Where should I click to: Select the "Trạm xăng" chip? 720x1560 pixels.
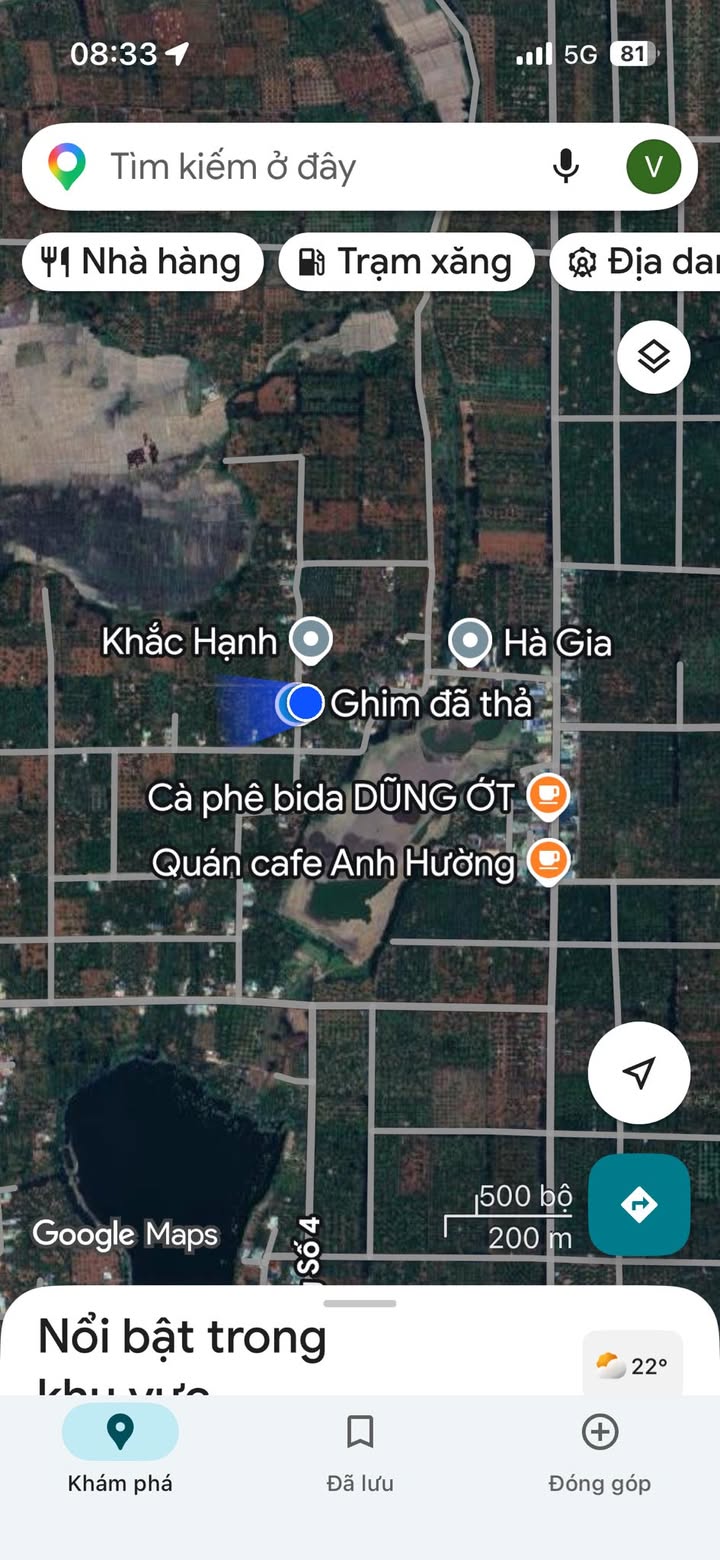[x=407, y=262]
